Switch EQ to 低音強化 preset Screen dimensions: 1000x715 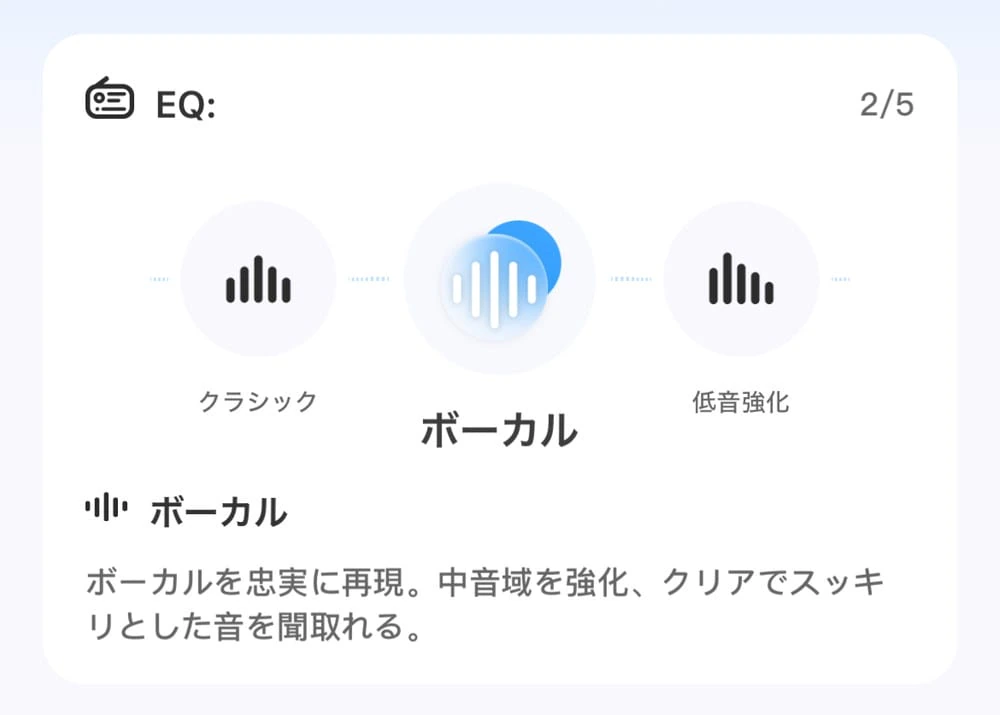tap(741, 279)
